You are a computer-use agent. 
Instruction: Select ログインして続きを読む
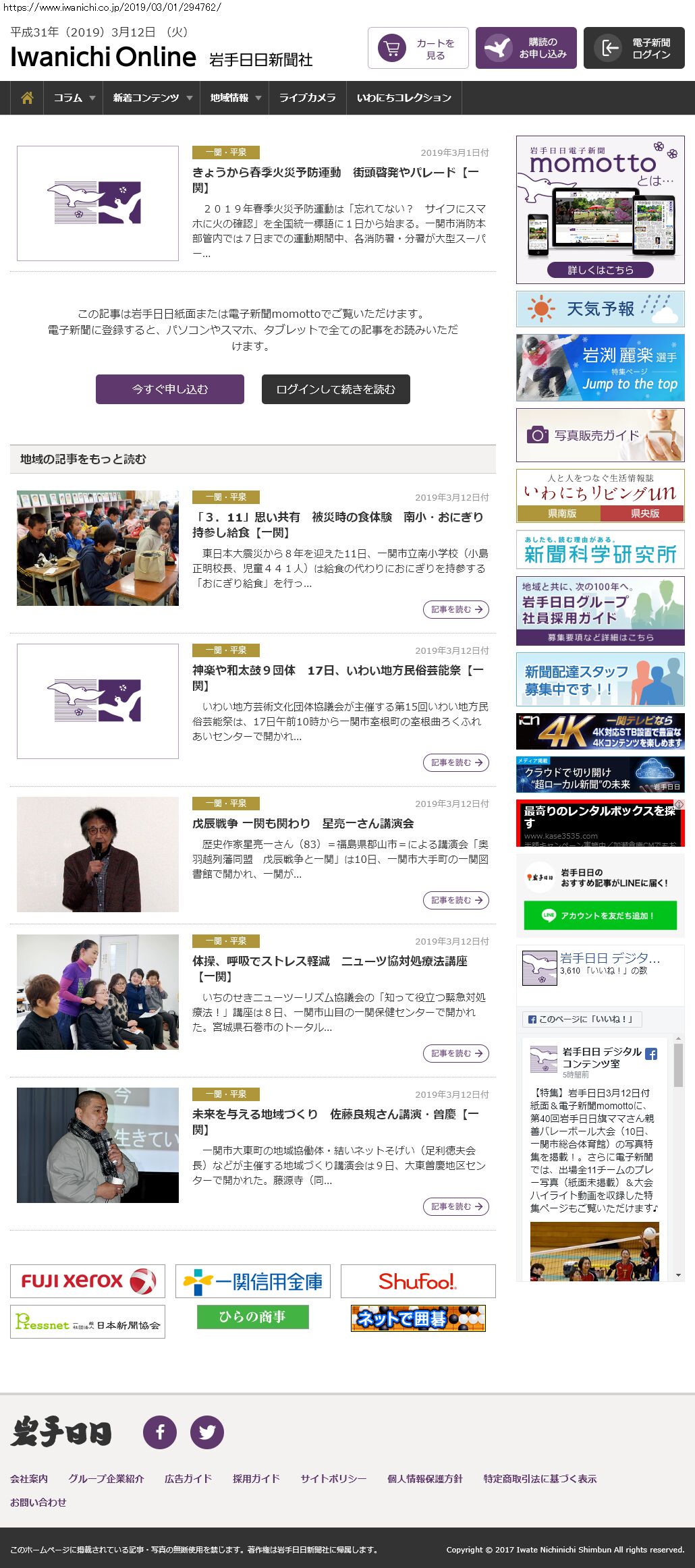click(335, 389)
